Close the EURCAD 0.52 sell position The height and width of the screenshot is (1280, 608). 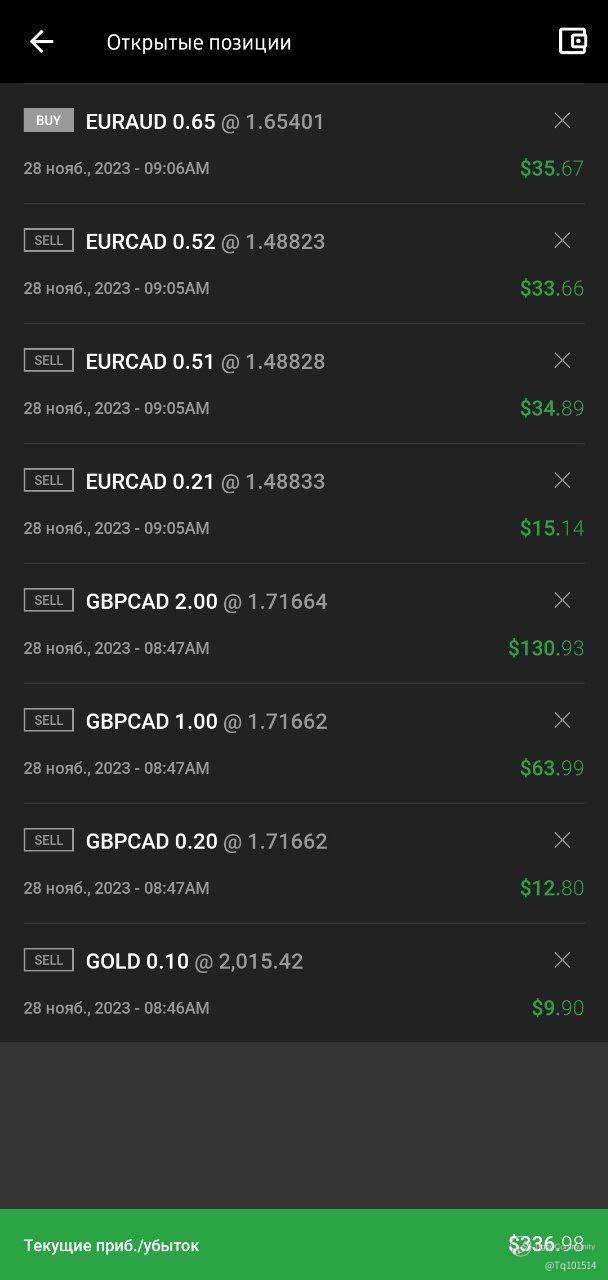click(562, 241)
